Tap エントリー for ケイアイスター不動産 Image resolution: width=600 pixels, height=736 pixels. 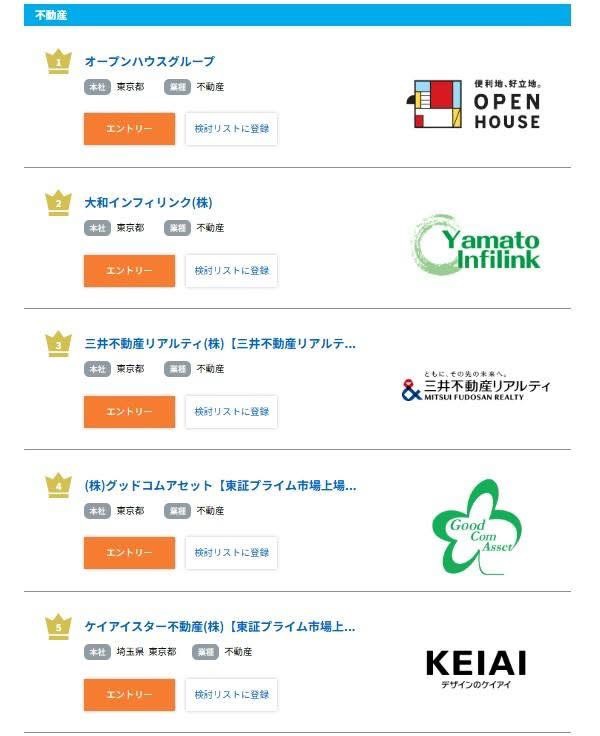(x=129, y=694)
